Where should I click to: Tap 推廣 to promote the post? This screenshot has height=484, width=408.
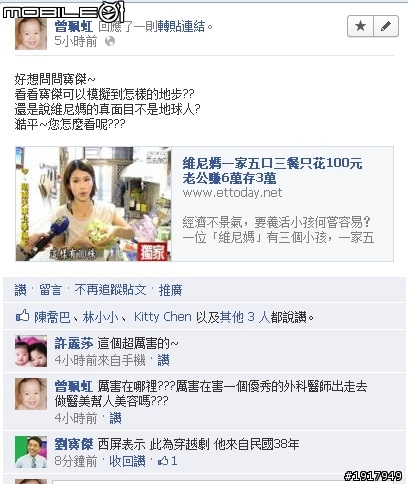[x=170, y=290]
